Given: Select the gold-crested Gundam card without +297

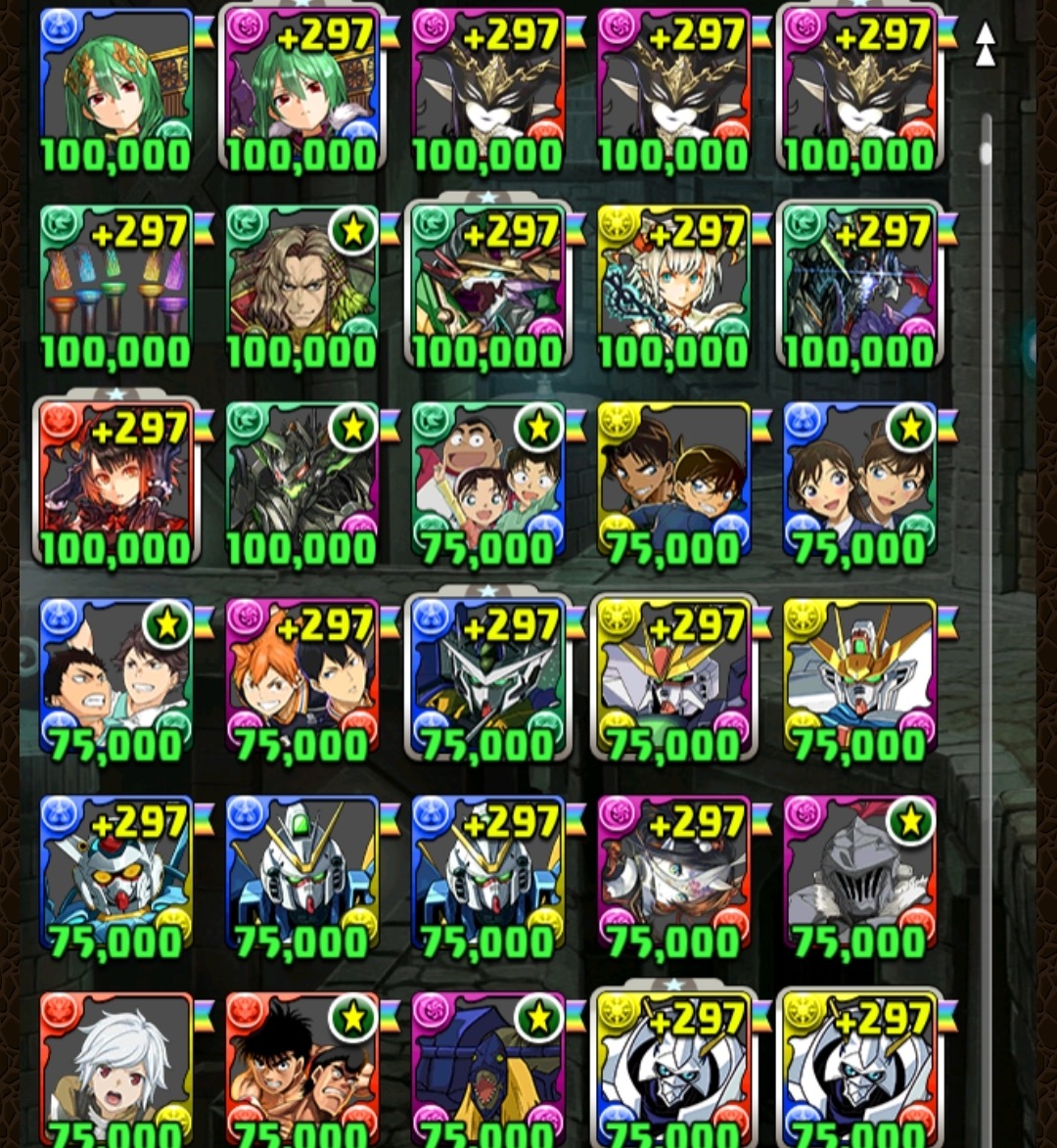Looking at the screenshot, I should (859, 680).
